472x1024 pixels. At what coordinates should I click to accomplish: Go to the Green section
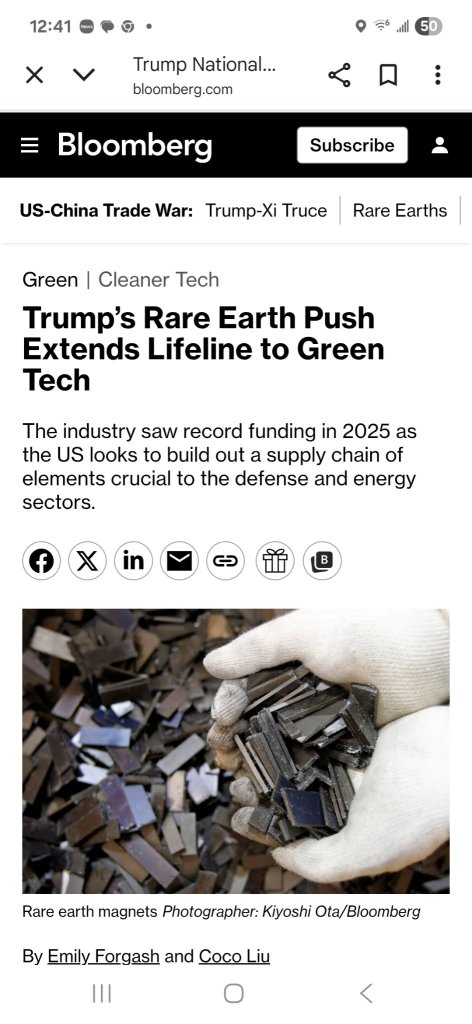pos(50,280)
